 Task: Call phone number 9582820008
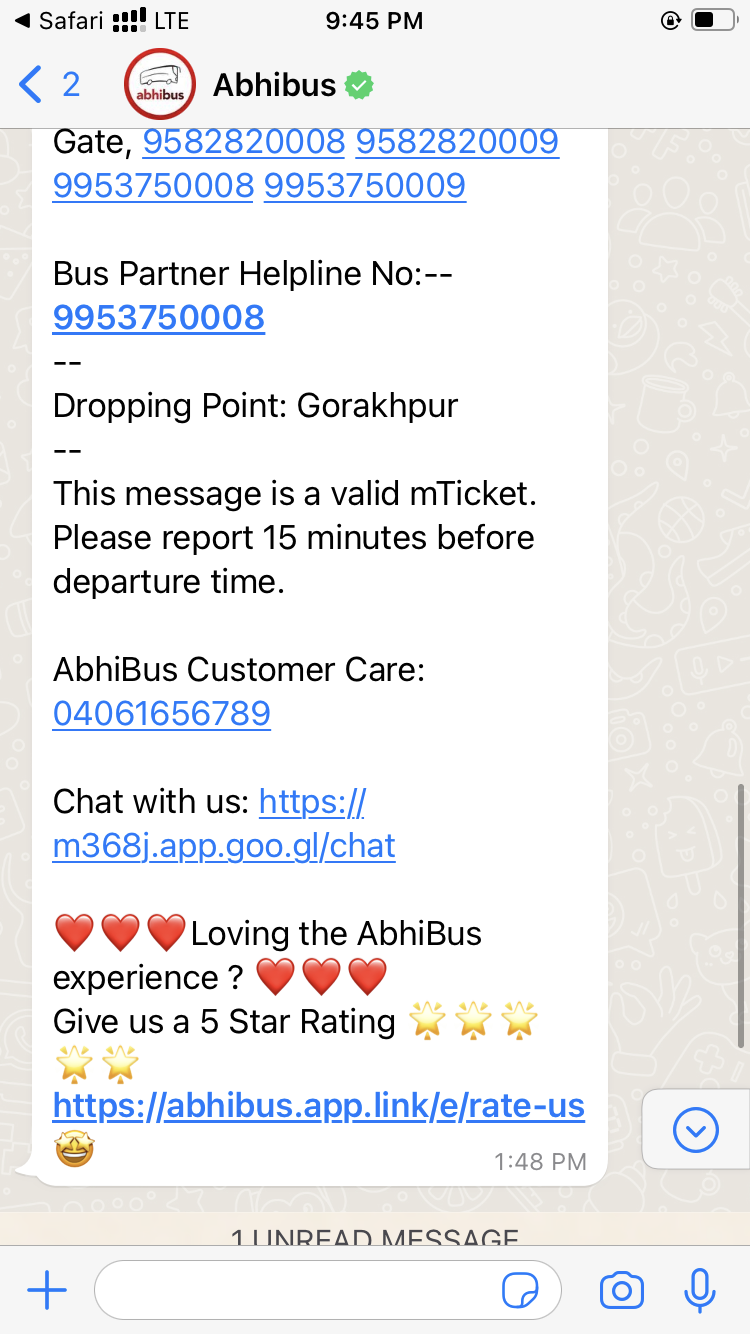pyautogui.click(x=243, y=142)
